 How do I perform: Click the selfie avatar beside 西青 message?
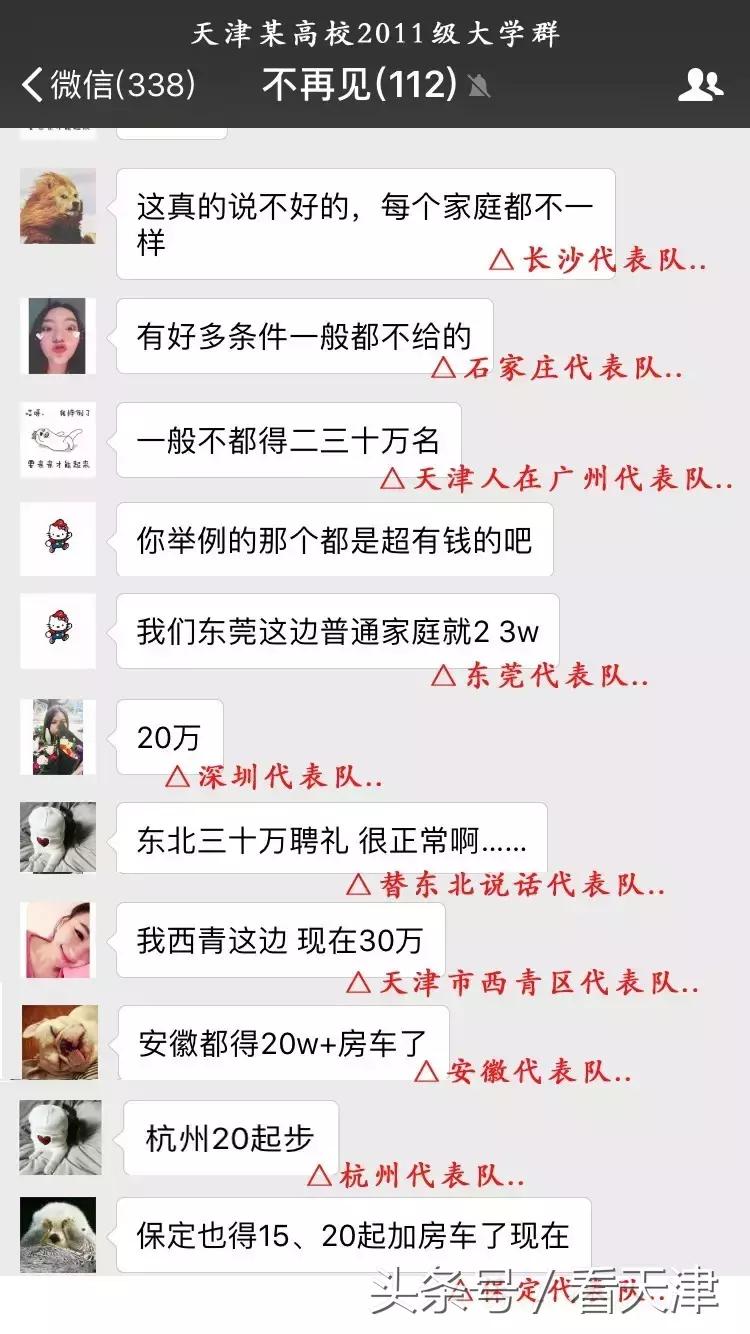click(59, 938)
